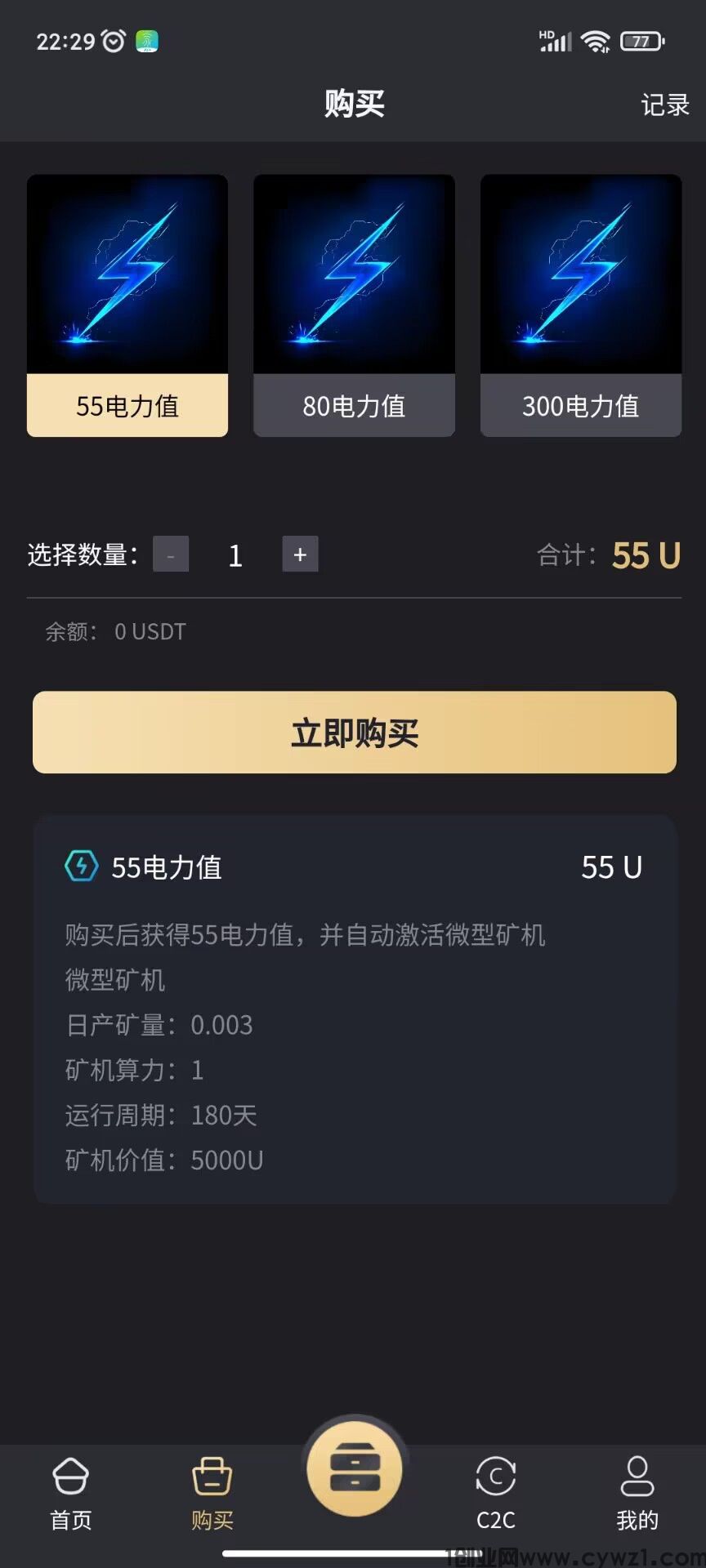706x1568 pixels.
Task: Switch to the 购买 tab
Action: [x=212, y=1493]
